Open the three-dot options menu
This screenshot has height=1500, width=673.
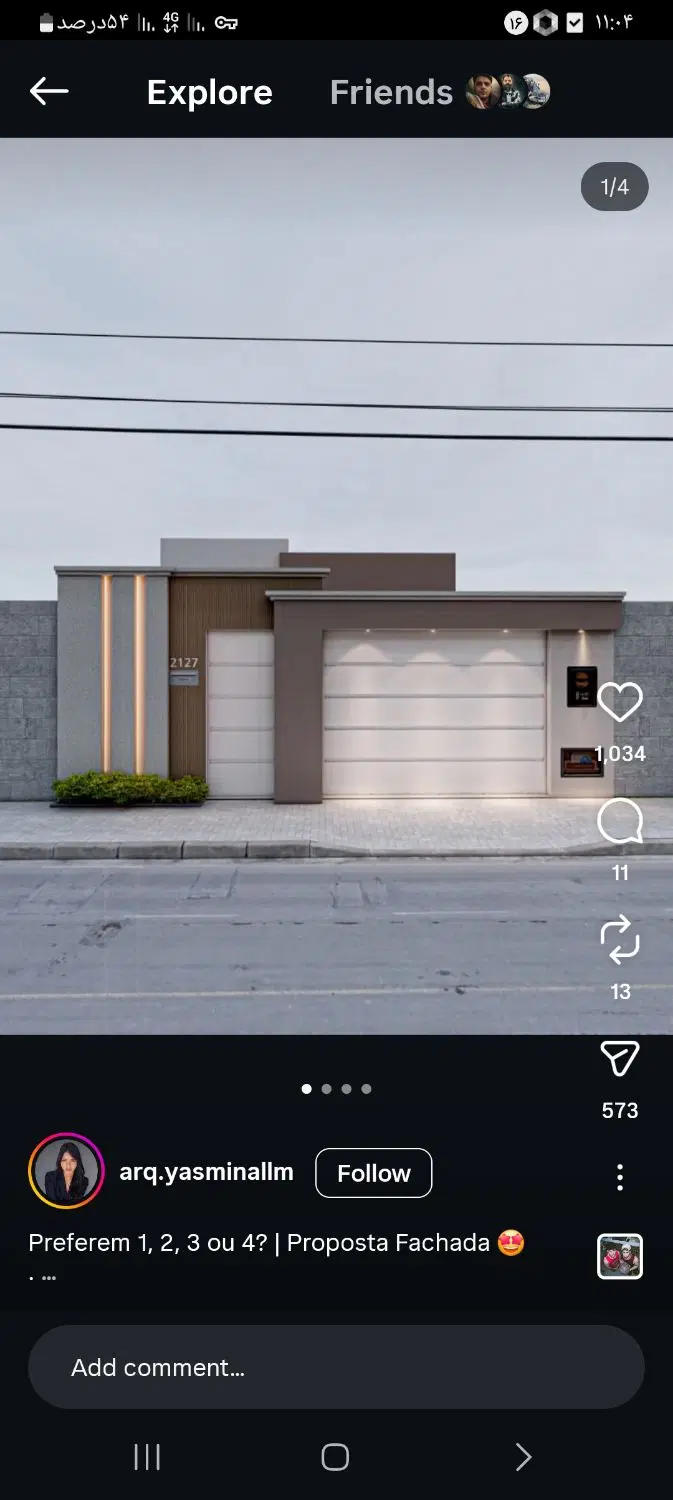coord(620,1177)
